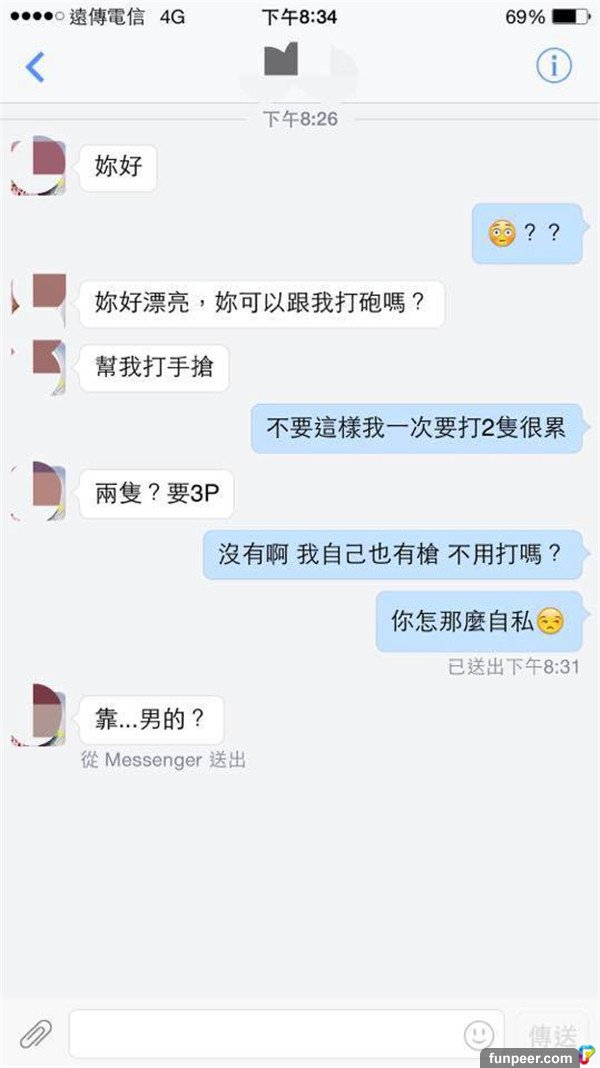Open sender's avatar beside the 妳好 message
Screen dimensions: 600x1068
pos(40,166)
